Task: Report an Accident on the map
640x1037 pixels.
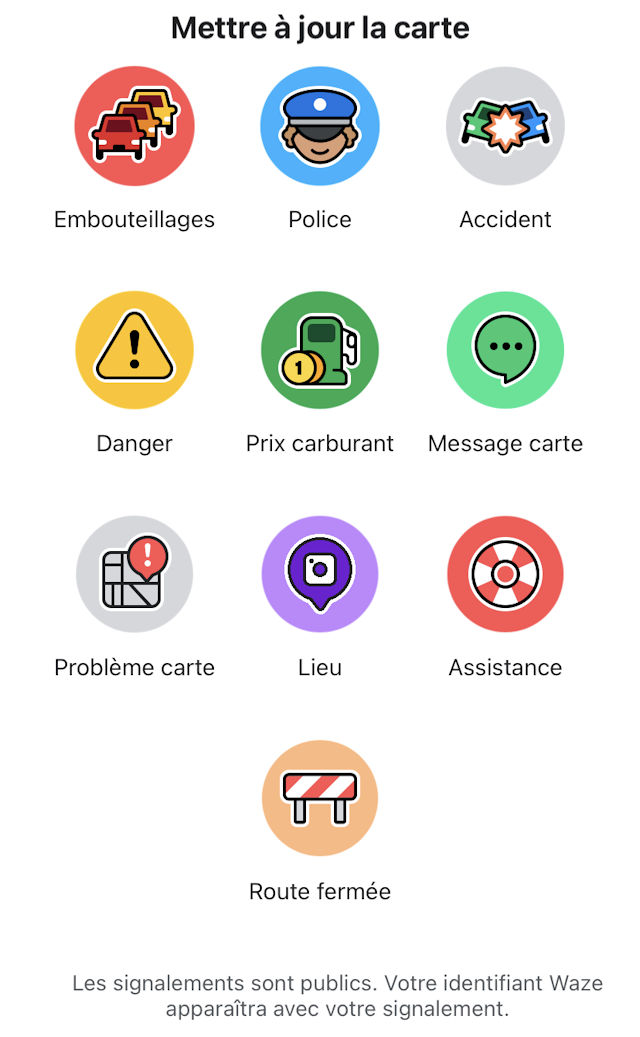Action: tap(505, 127)
